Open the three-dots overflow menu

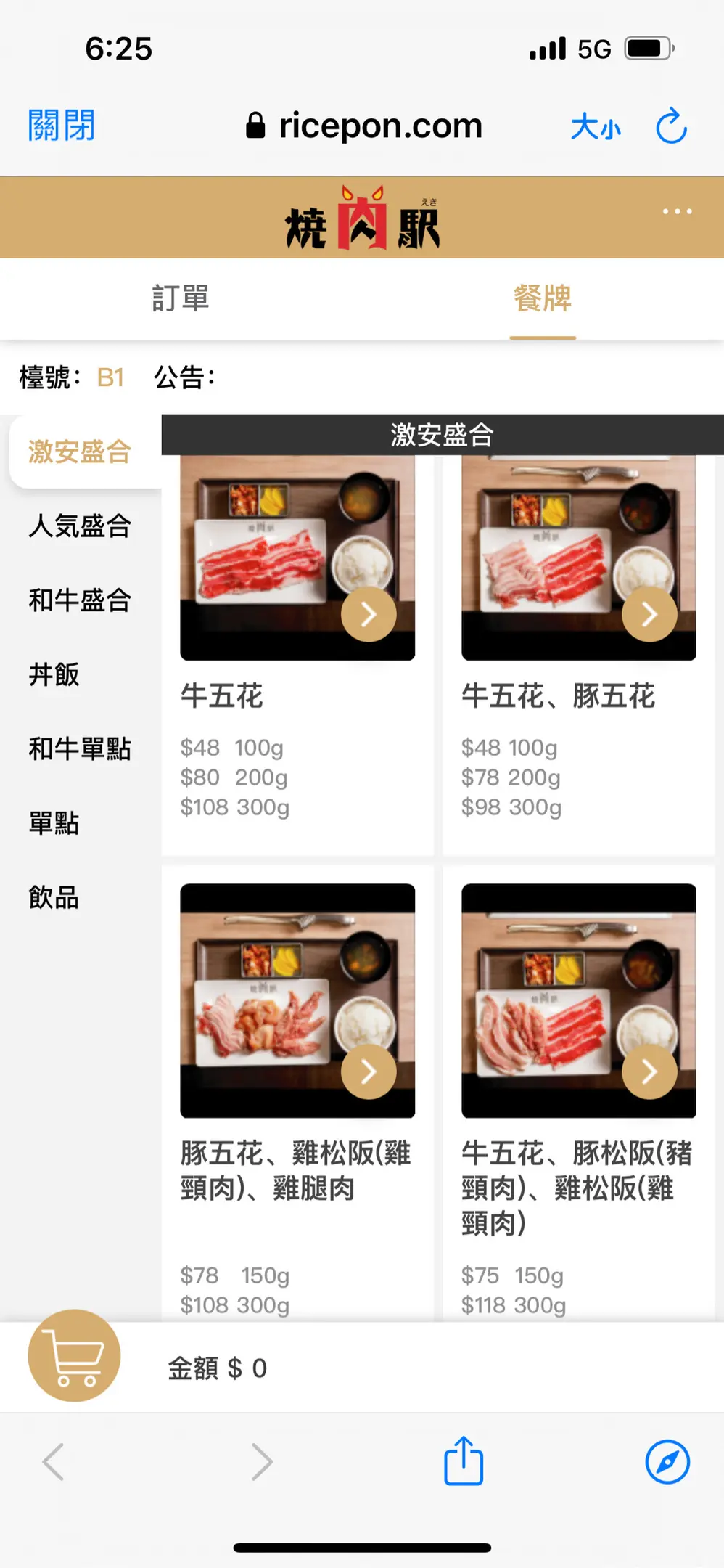pos(677,211)
